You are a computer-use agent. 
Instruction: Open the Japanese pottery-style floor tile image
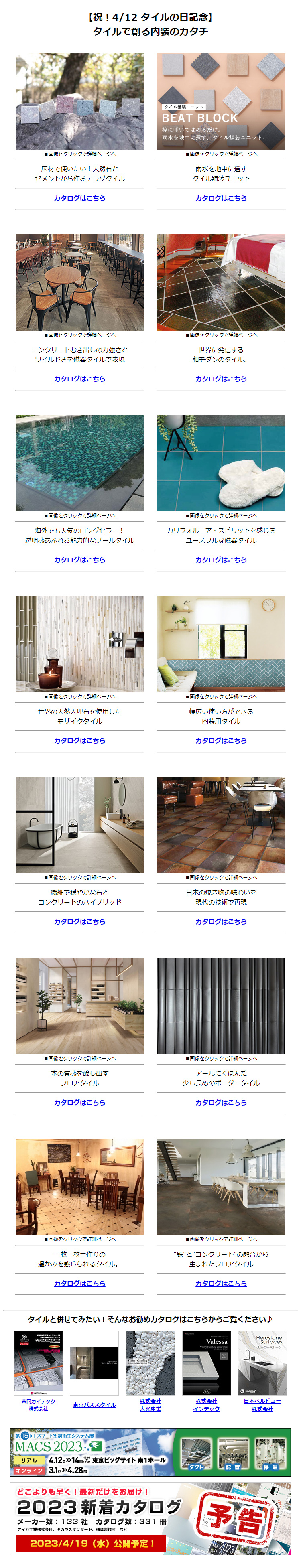pyautogui.click(x=221, y=824)
